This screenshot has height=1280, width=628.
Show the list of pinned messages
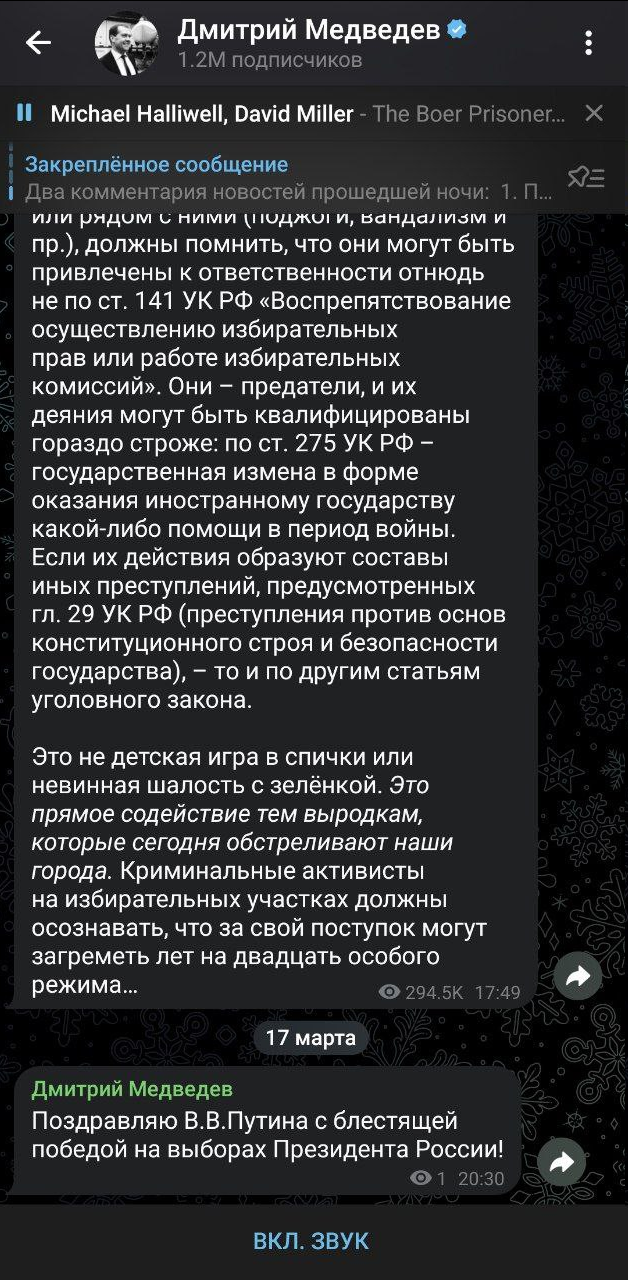pyautogui.click(x=586, y=177)
